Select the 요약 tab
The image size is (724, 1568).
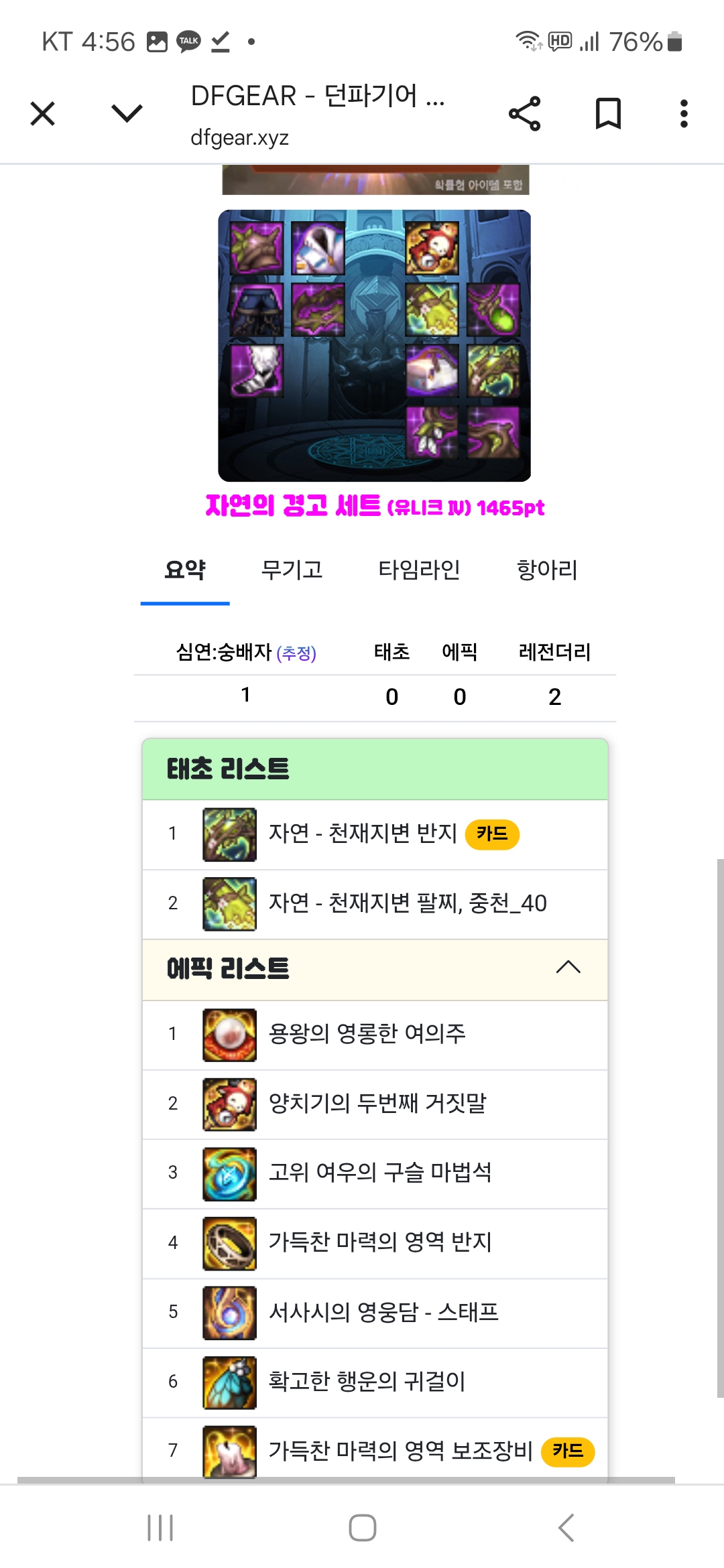click(185, 570)
